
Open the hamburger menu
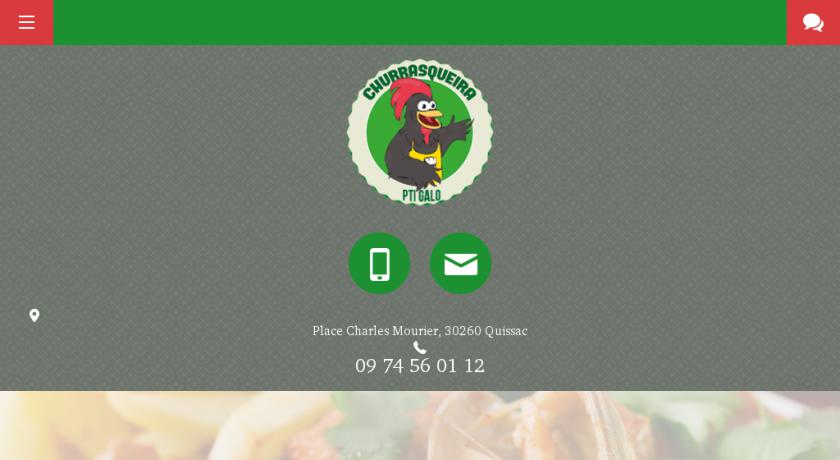click(x=26, y=22)
